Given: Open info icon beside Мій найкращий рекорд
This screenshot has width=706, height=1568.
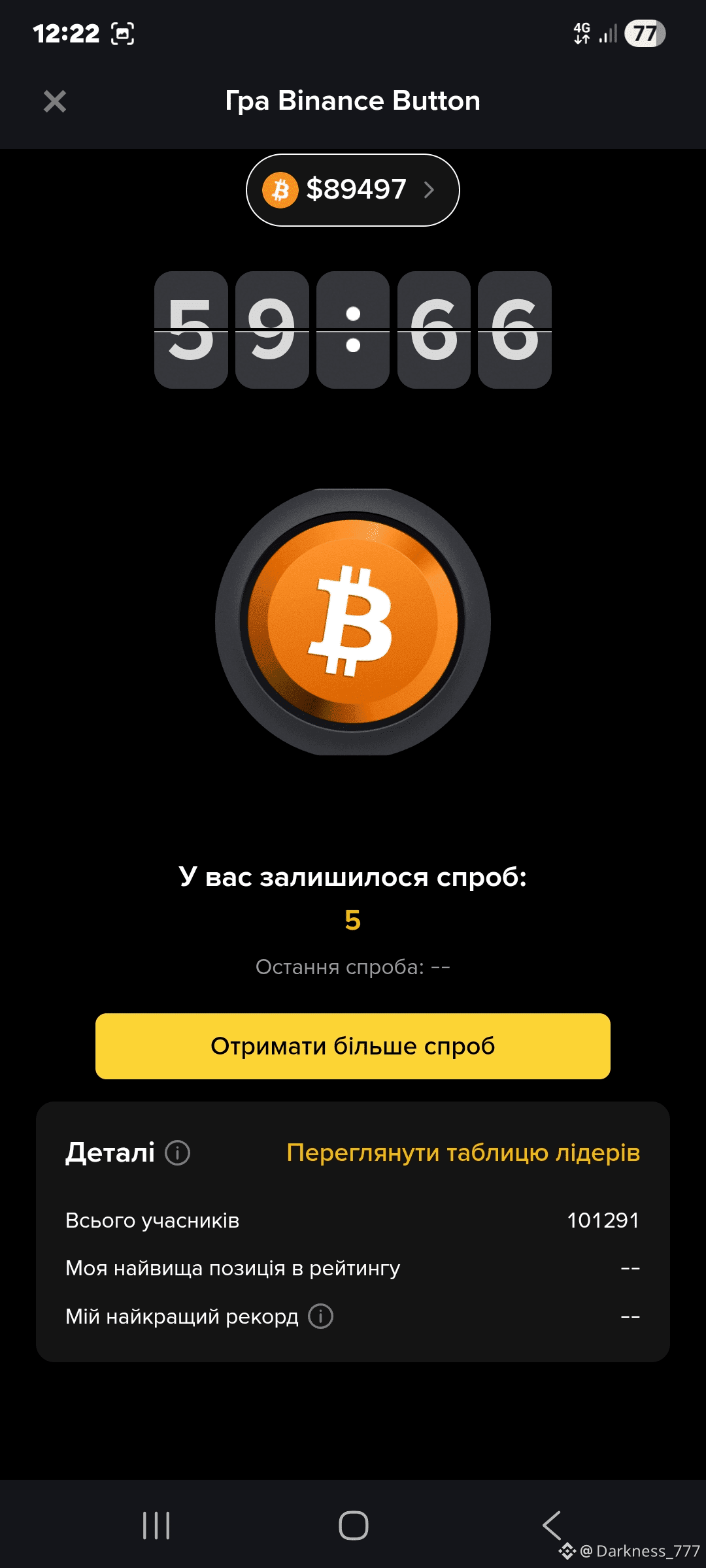Looking at the screenshot, I should click(320, 1316).
